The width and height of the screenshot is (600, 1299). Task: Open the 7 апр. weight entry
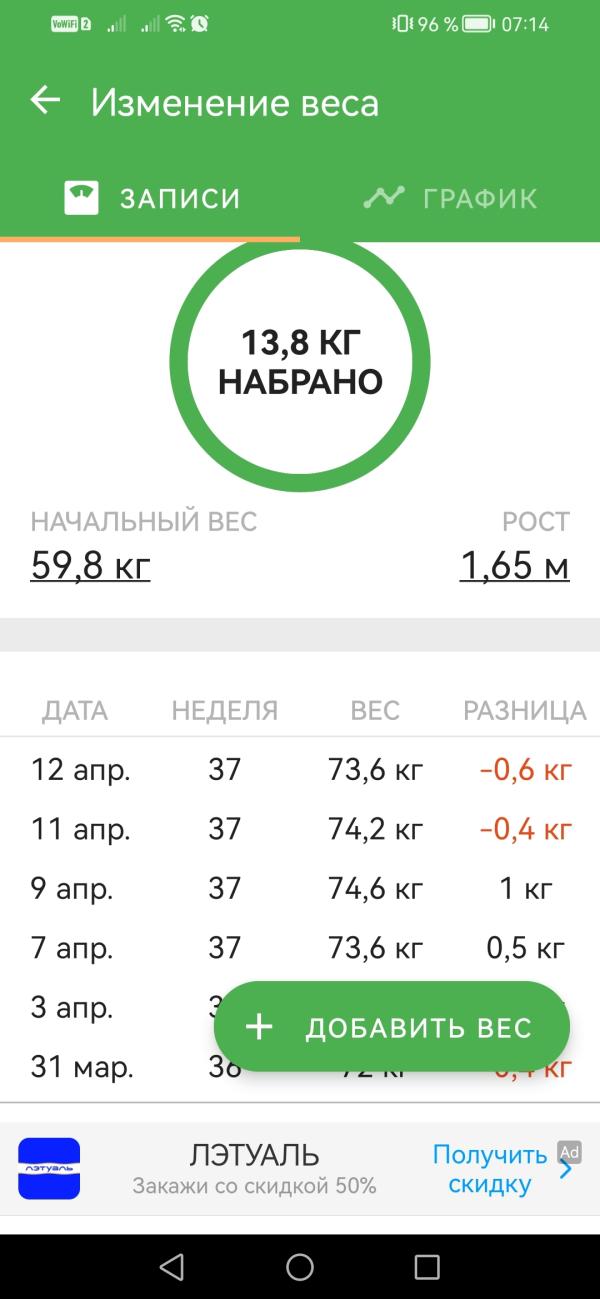tap(300, 947)
